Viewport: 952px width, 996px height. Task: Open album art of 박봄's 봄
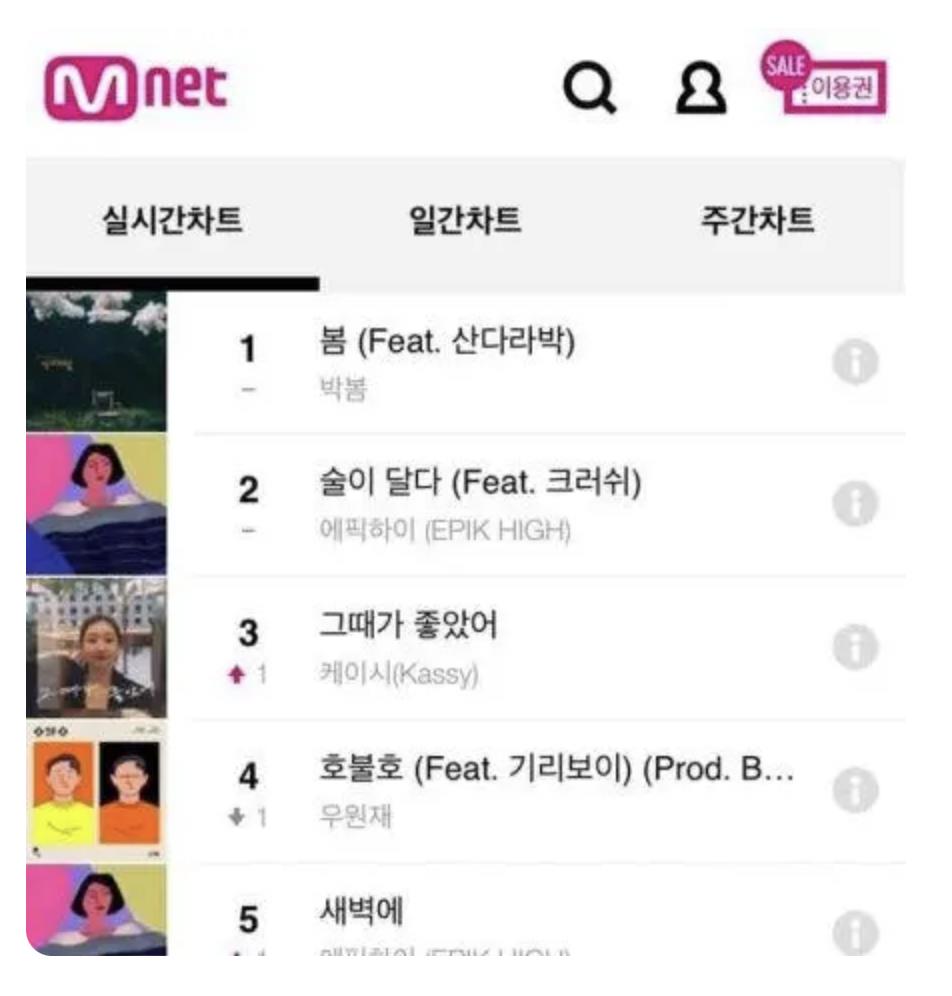click(x=96, y=362)
